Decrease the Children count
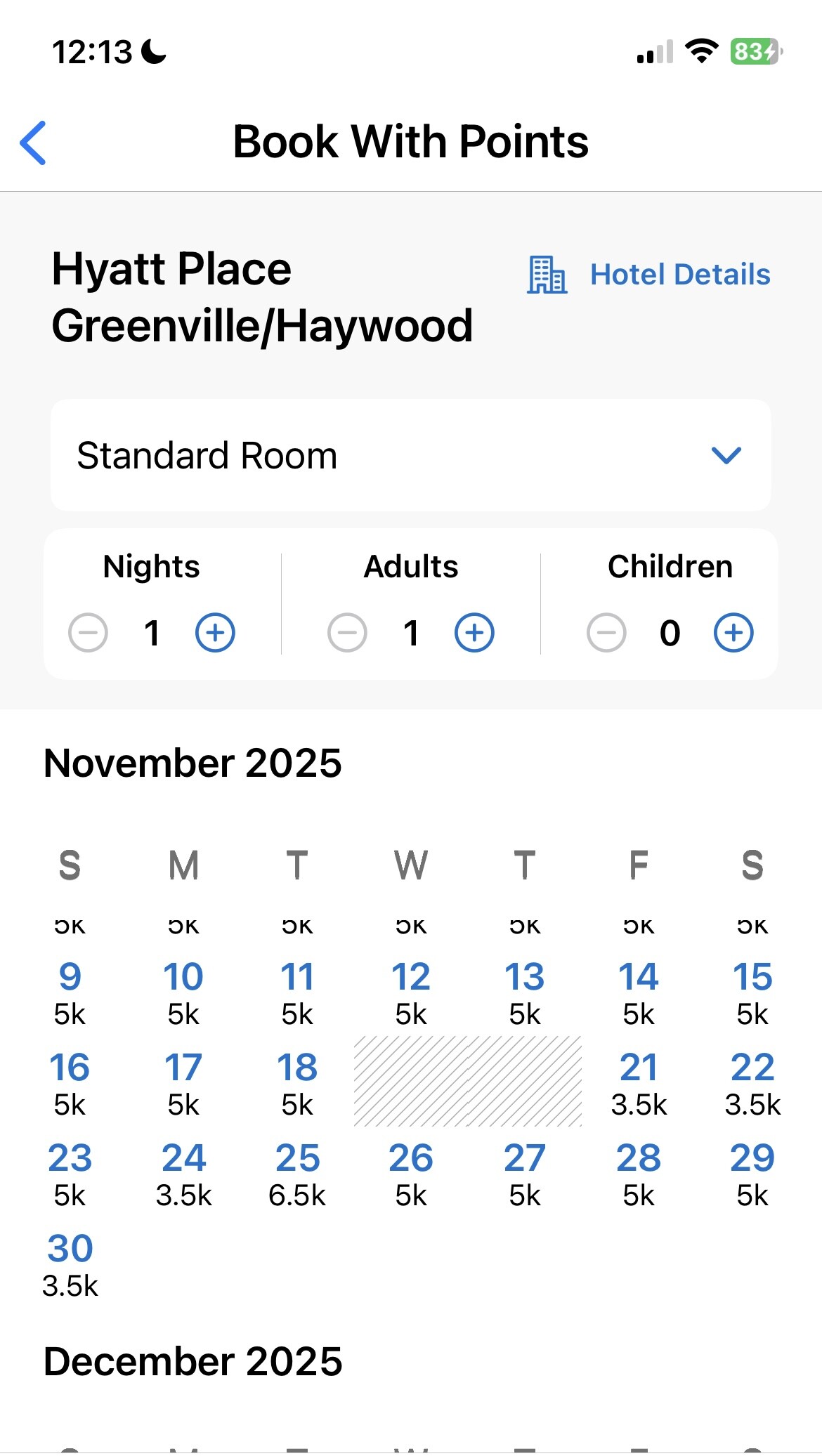This screenshot has height=1456, width=822. pyautogui.click(x=606, y=633)
